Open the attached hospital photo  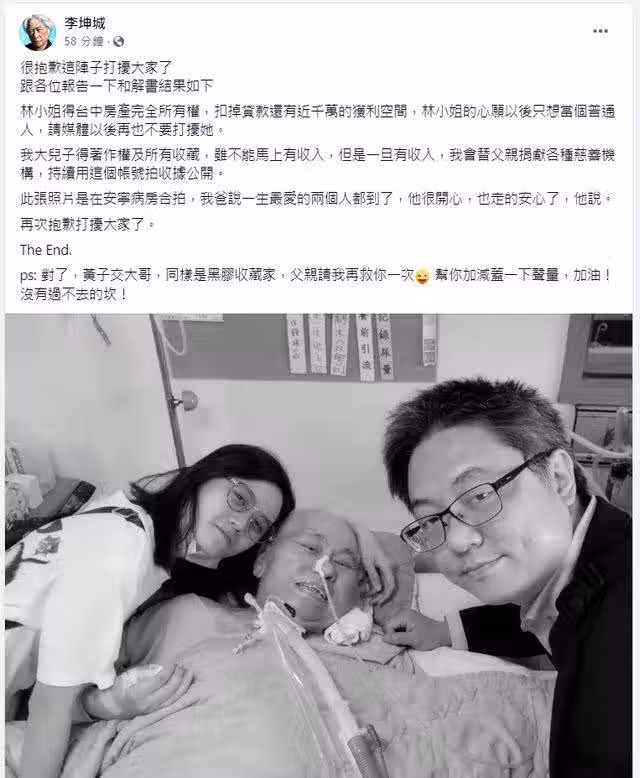tap(320, 545)
